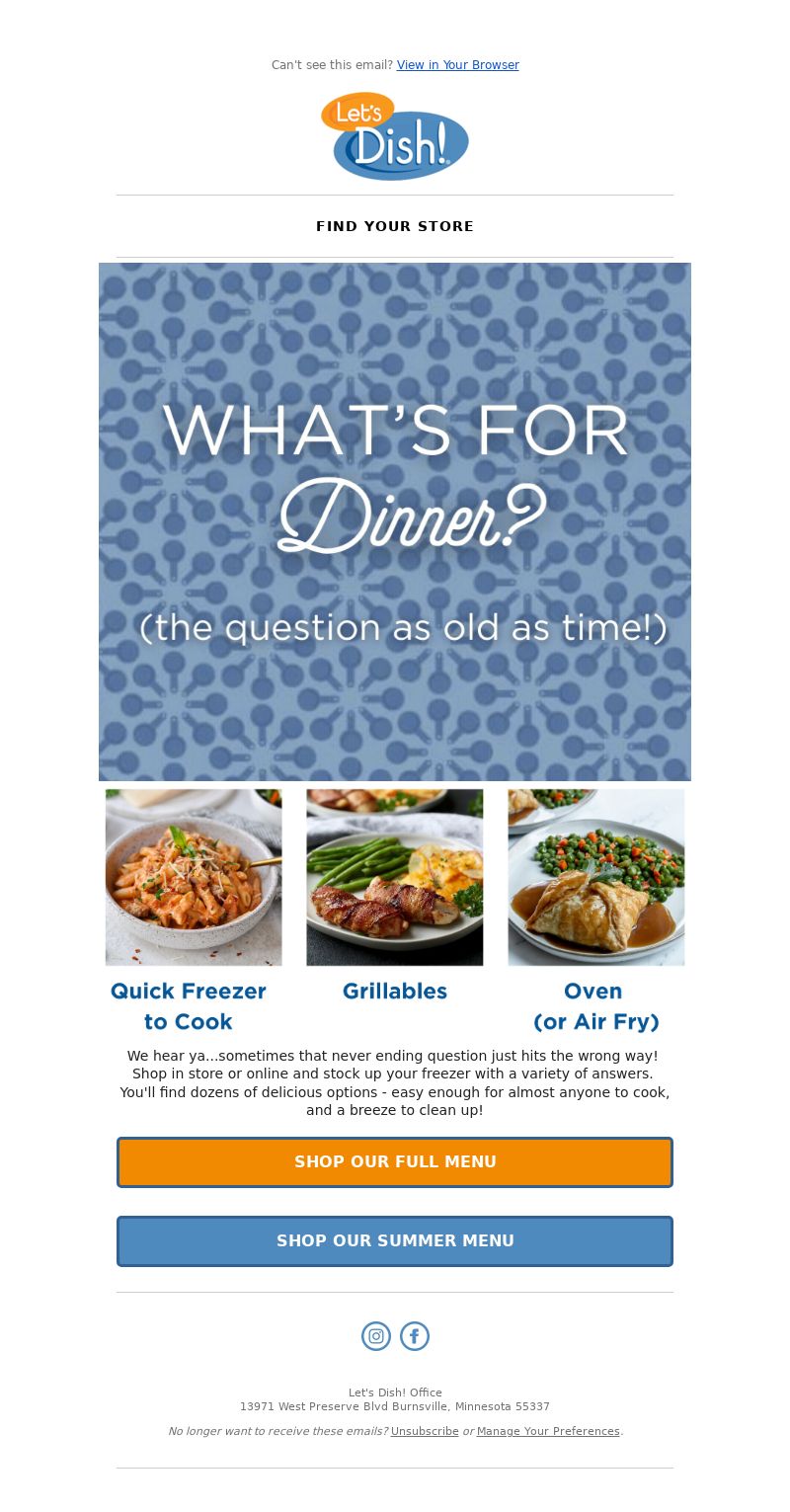Open Manage Your Preferences link
The height and width of the screenshot is (1512, 790).
548,1431
